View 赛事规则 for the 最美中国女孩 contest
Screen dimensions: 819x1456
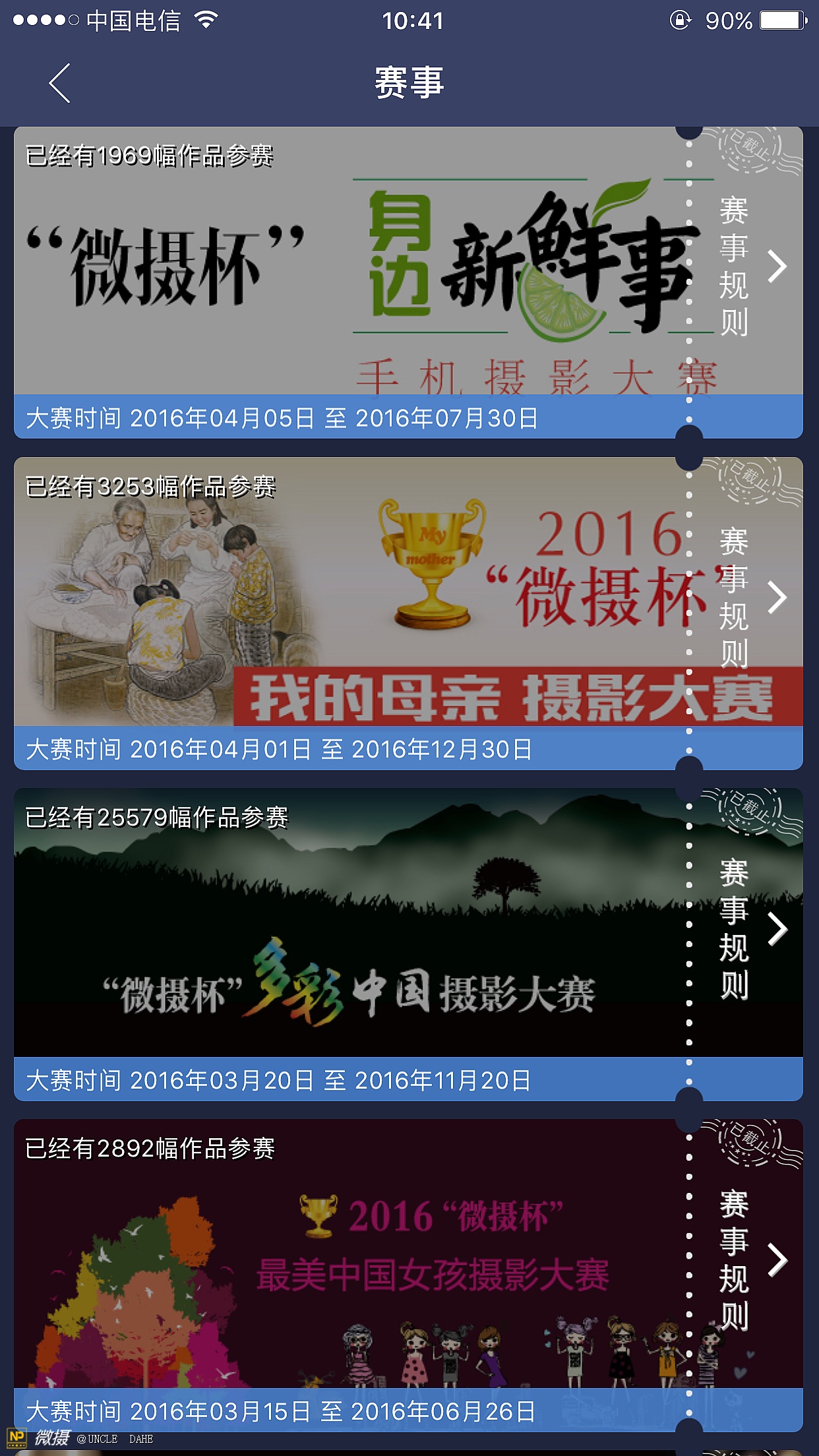[748, 1259]
